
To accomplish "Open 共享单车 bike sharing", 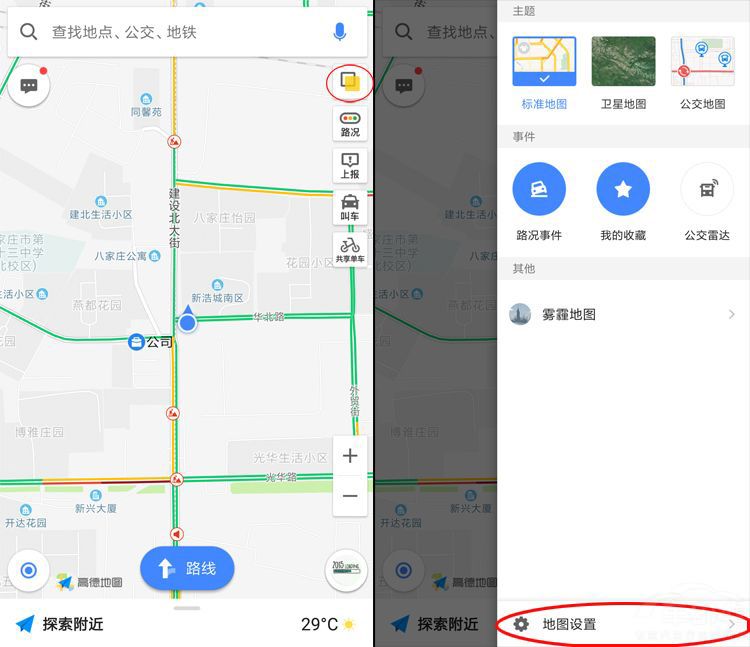I will (350, 250).
